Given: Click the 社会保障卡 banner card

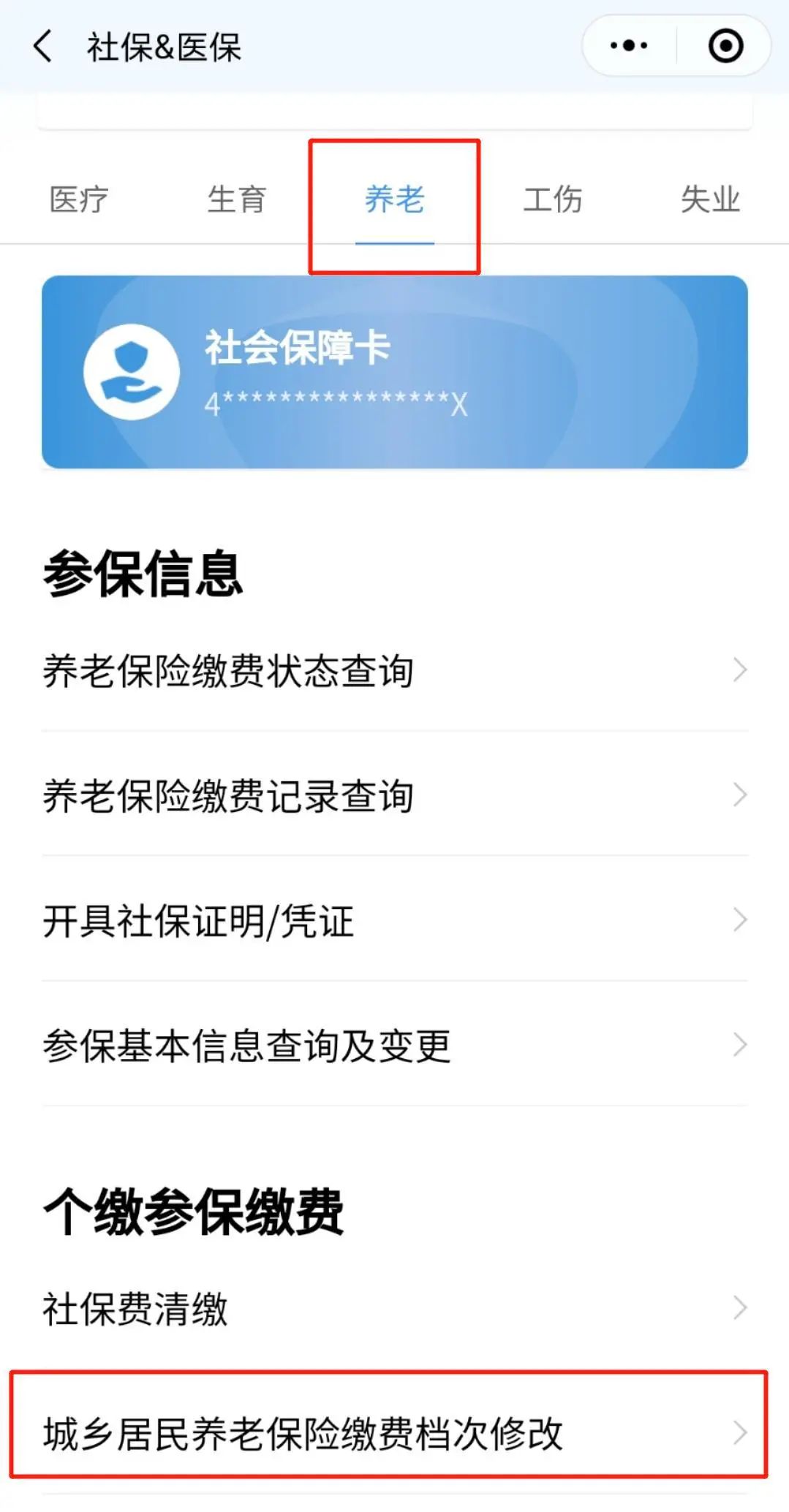Looking at the screenshot, I should (394, 369).
